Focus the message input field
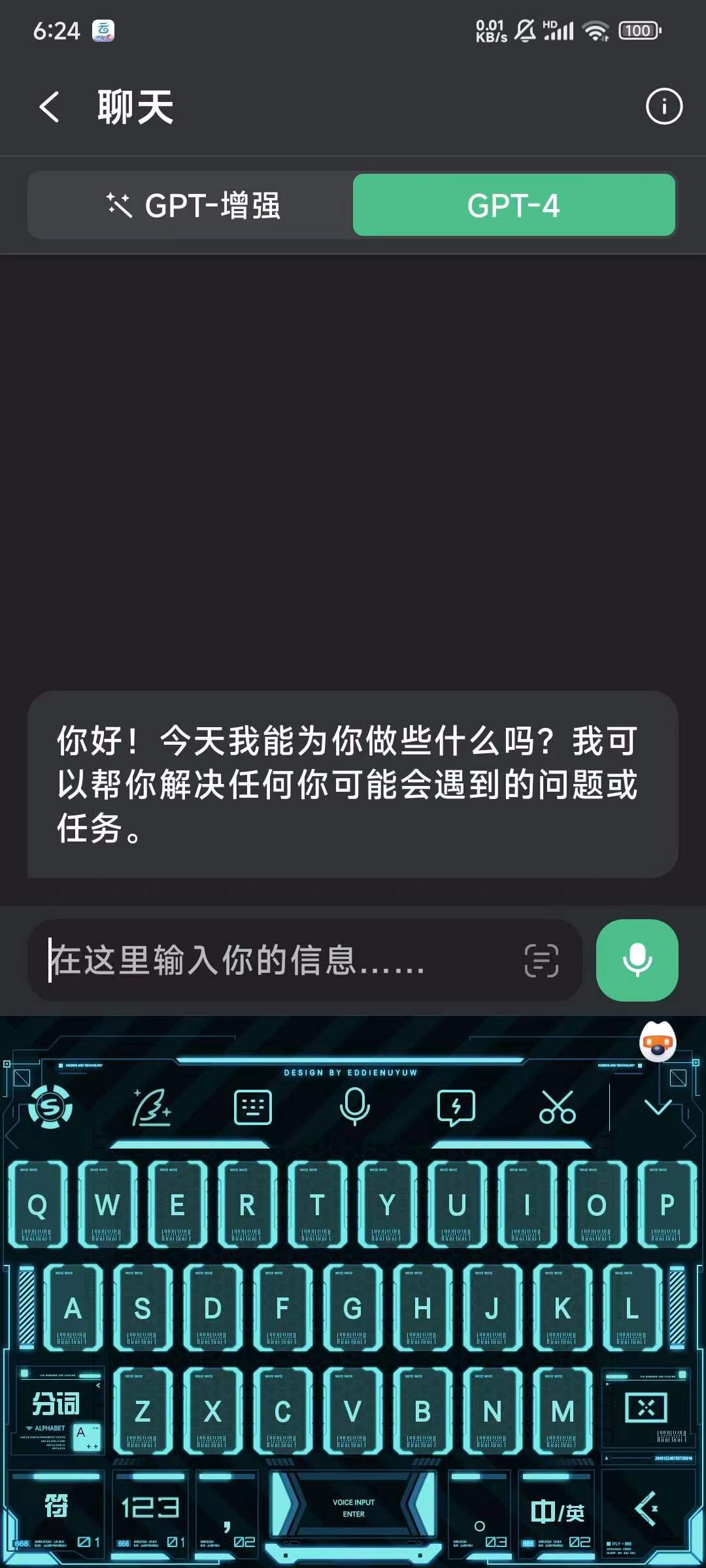Screen dimensions: 706x1568 click(275, 960)
